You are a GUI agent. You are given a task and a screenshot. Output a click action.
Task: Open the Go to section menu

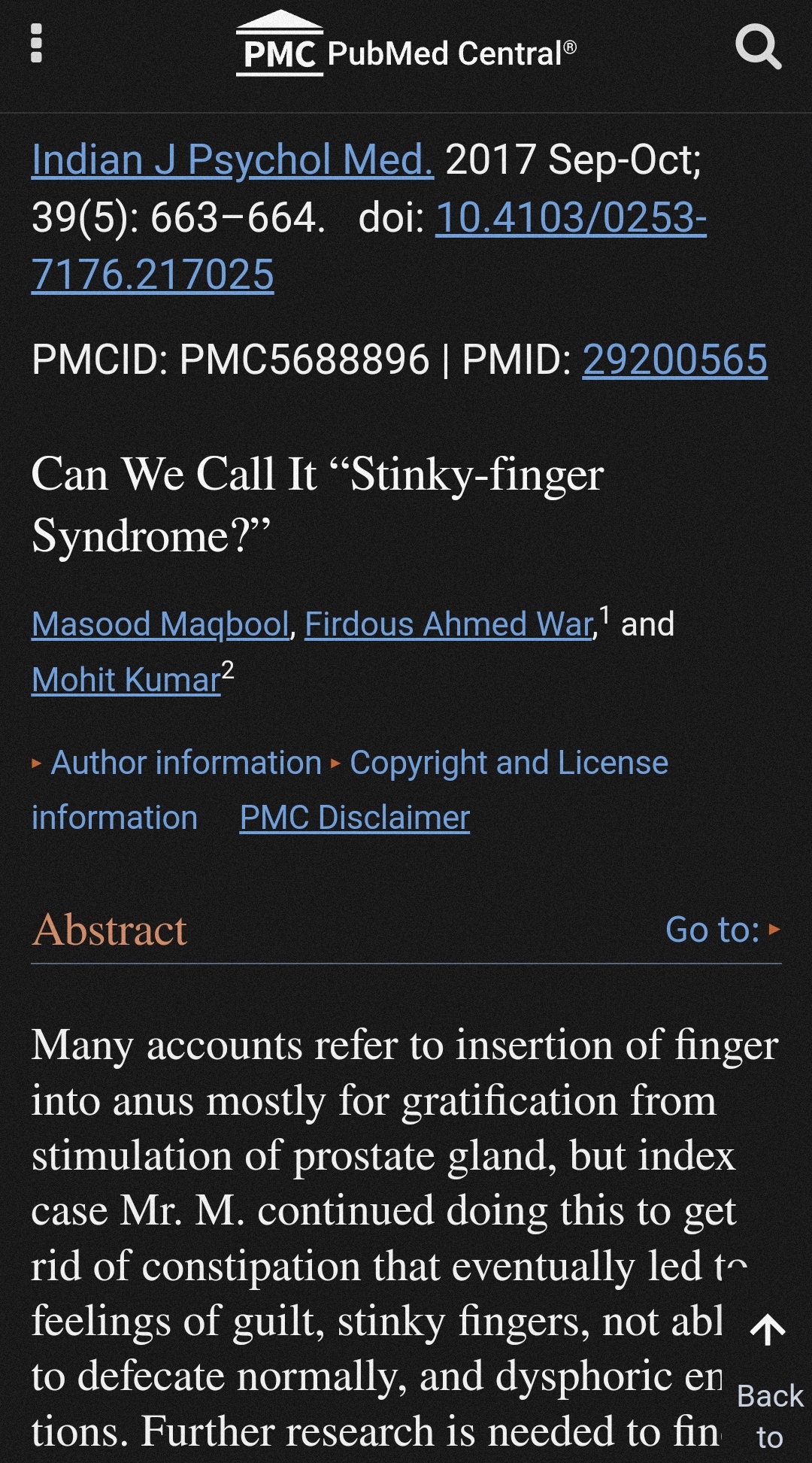(723, 930)
